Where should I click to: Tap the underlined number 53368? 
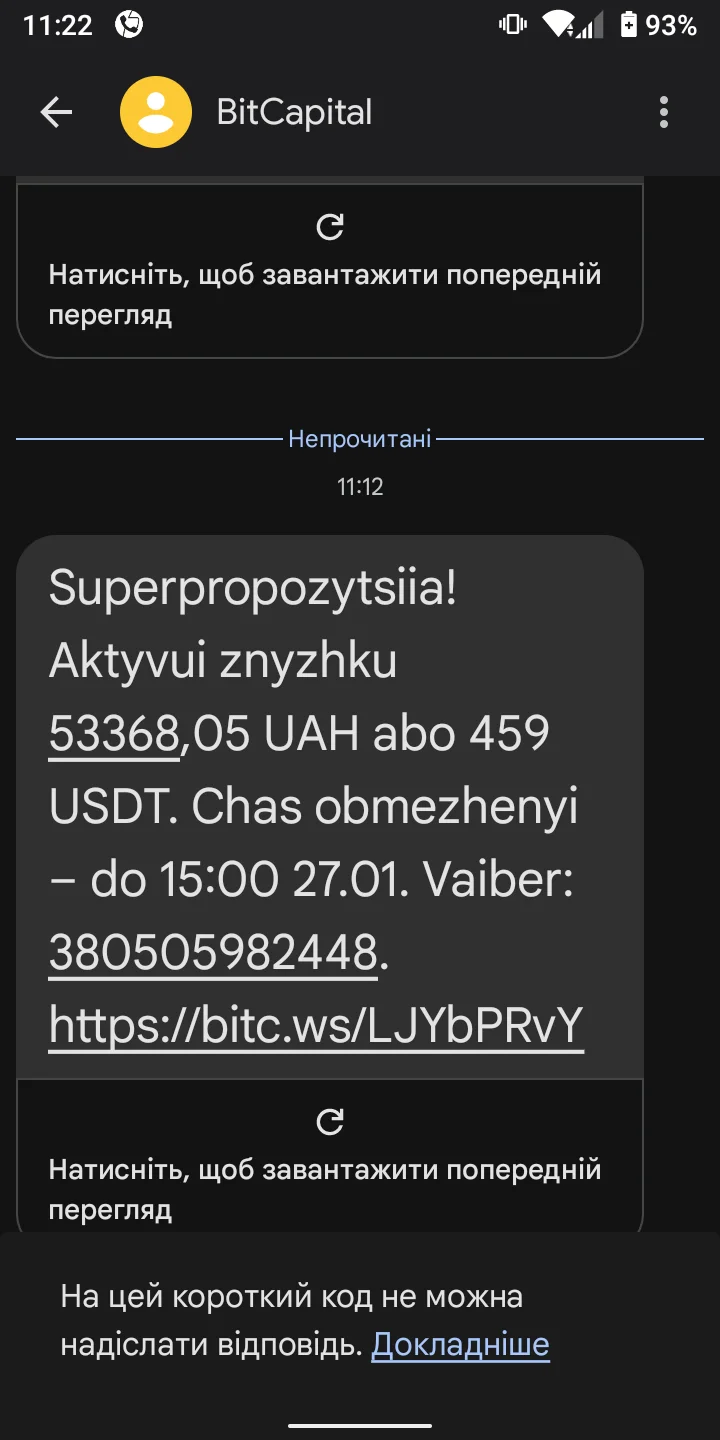114,735
